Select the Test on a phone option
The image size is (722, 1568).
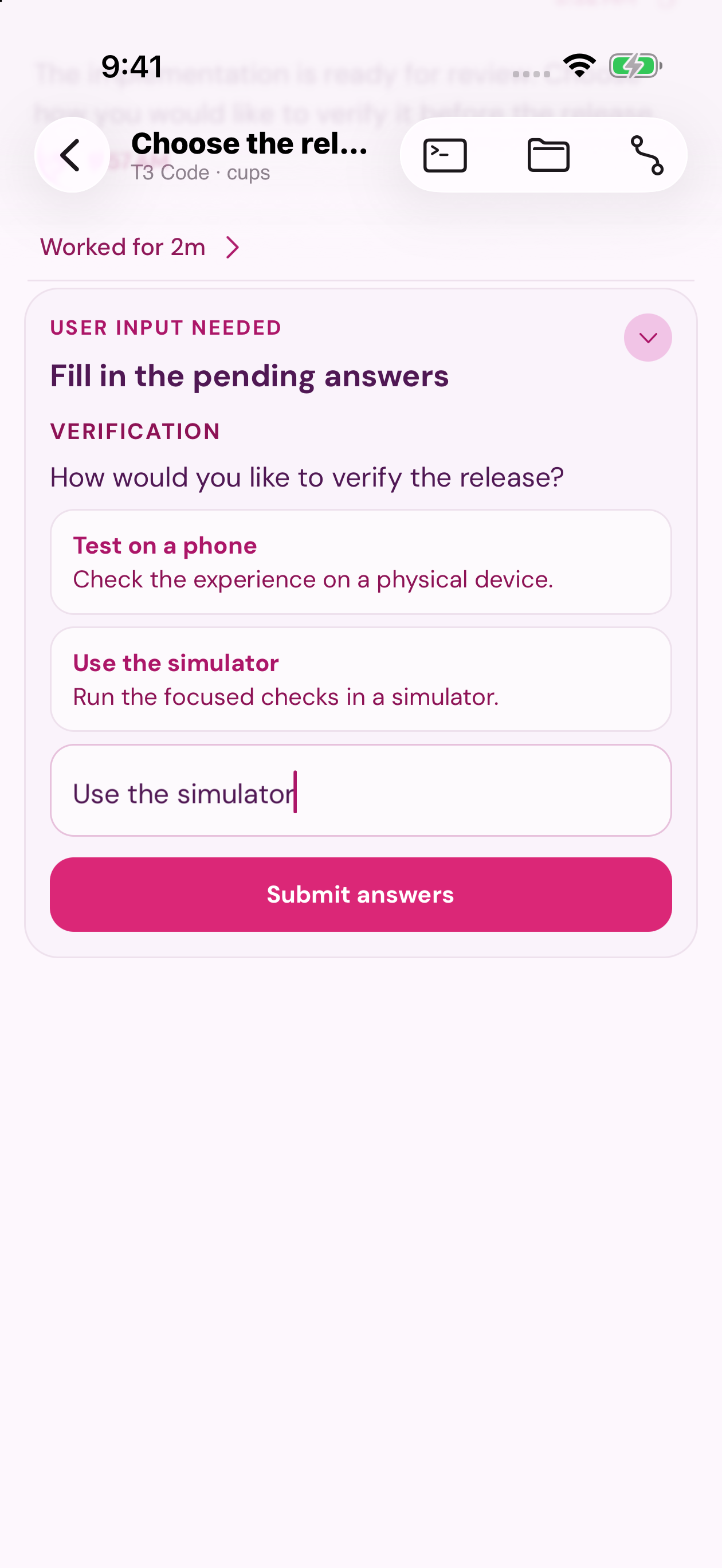click(361, 562)
